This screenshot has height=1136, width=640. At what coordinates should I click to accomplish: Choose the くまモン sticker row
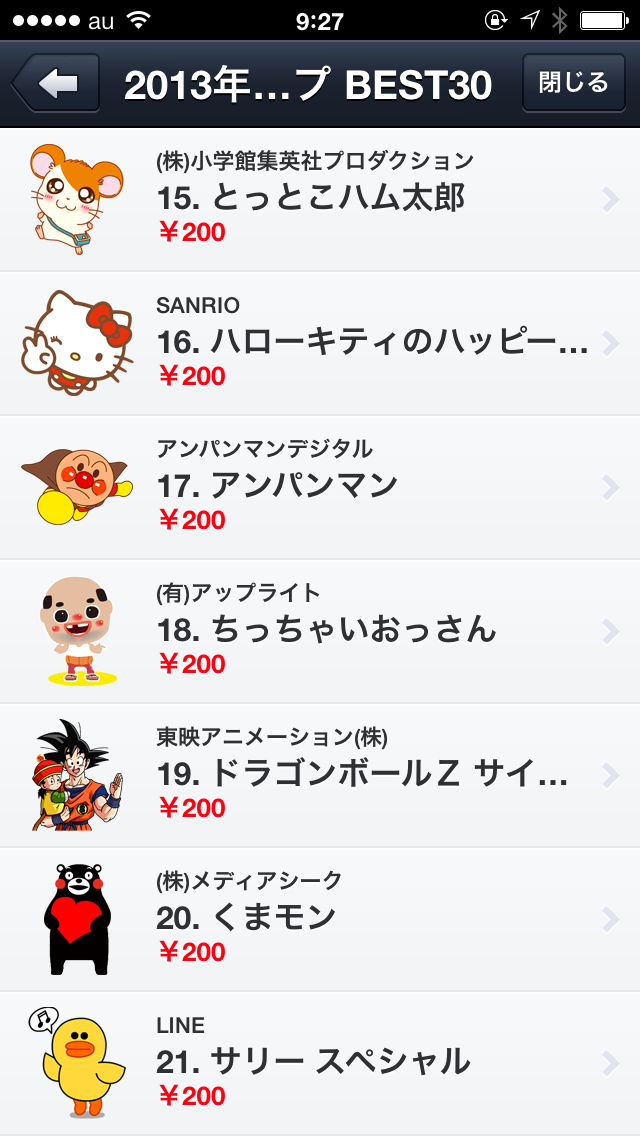tap(320, 920)
